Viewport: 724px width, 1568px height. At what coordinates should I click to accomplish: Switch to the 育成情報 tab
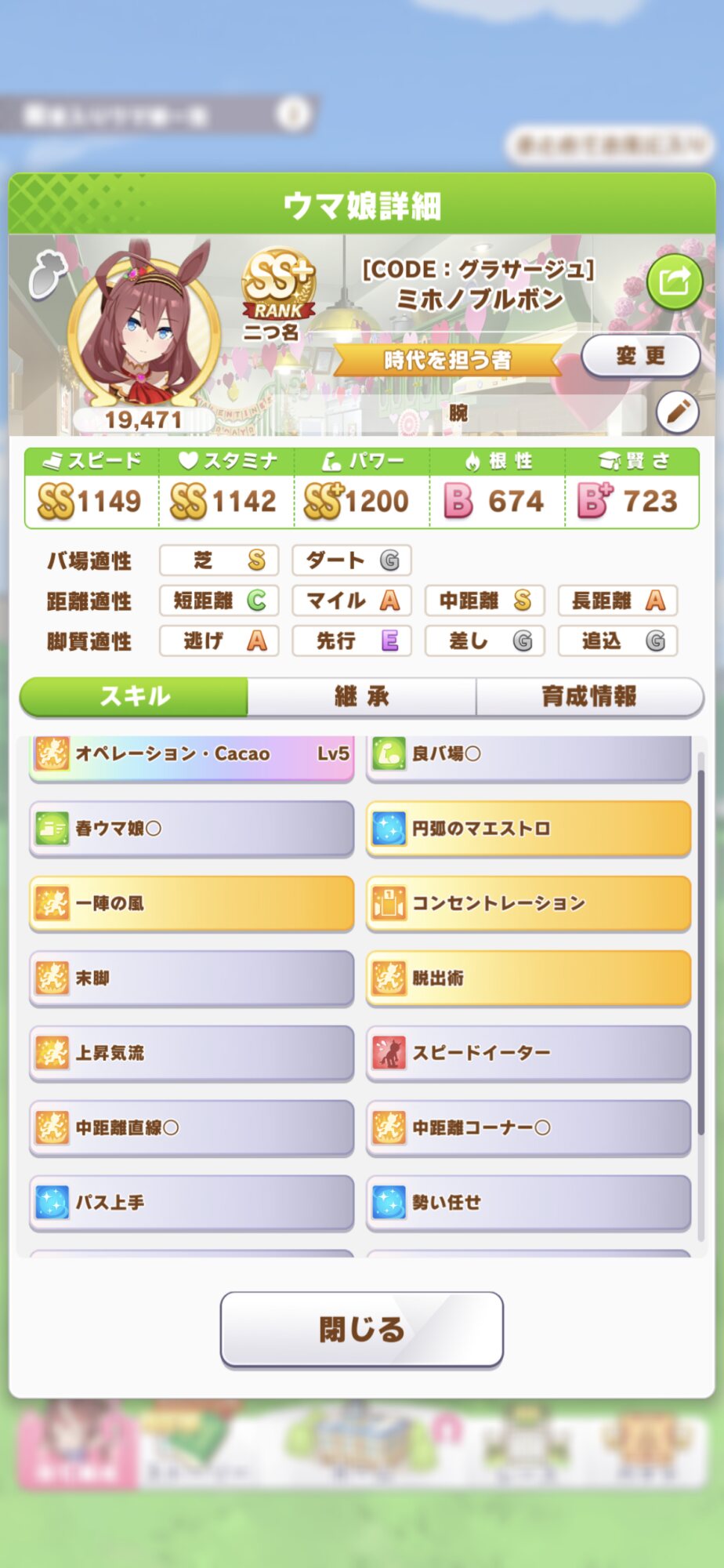tap(588, 696)
